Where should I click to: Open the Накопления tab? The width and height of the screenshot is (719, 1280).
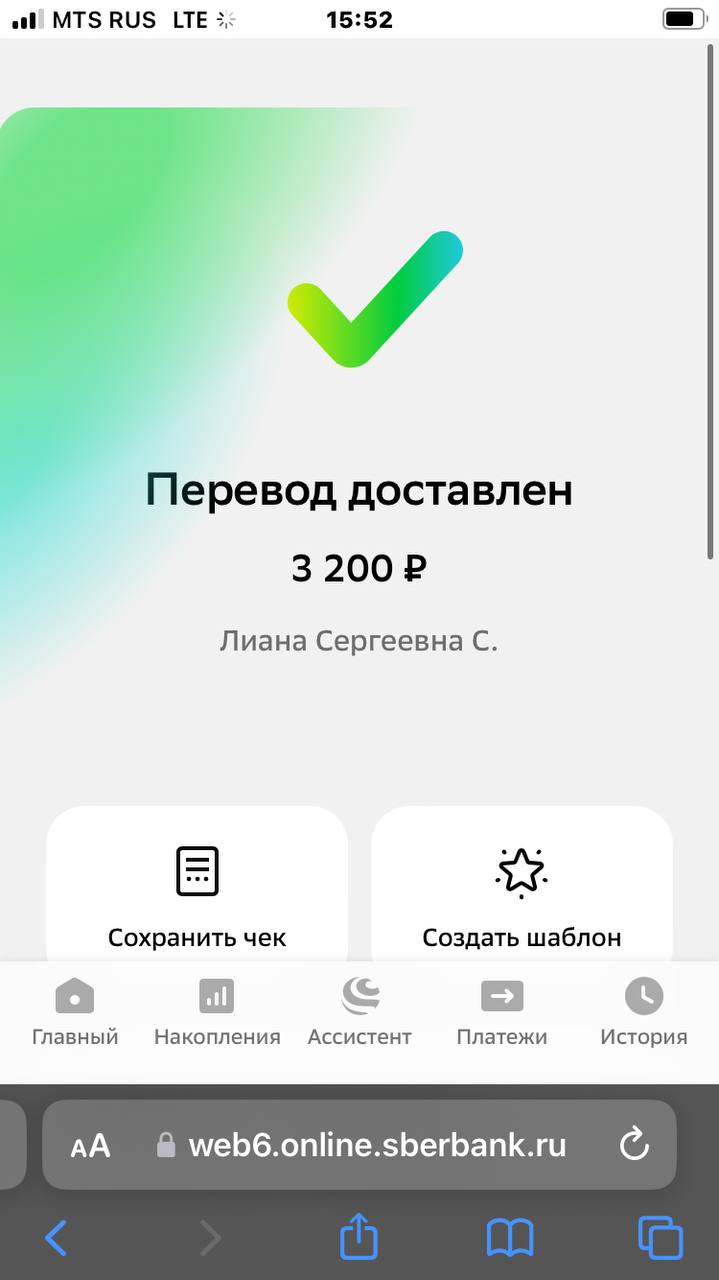click(217, 1013)
